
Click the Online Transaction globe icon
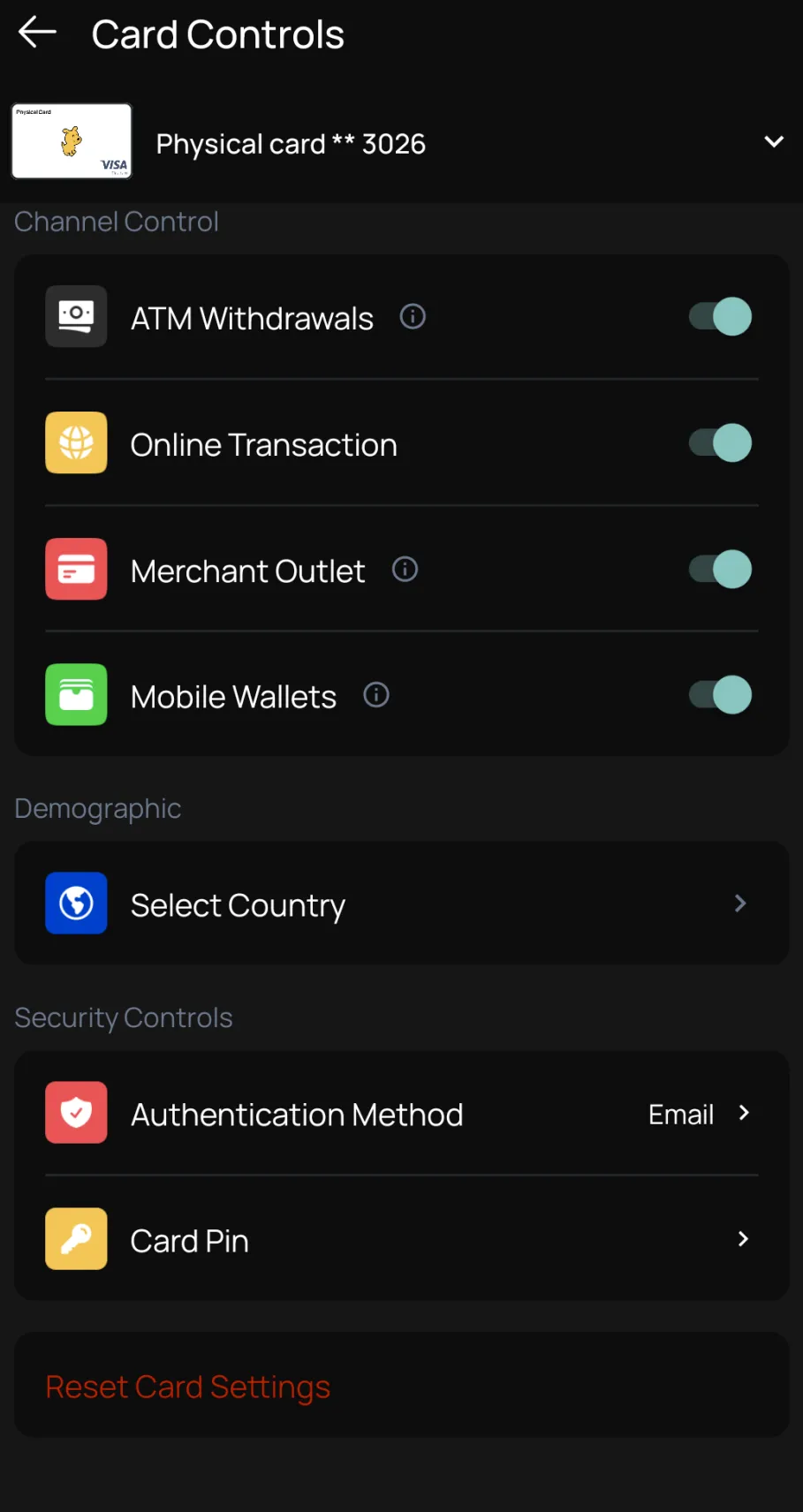(x=76, y=442)
